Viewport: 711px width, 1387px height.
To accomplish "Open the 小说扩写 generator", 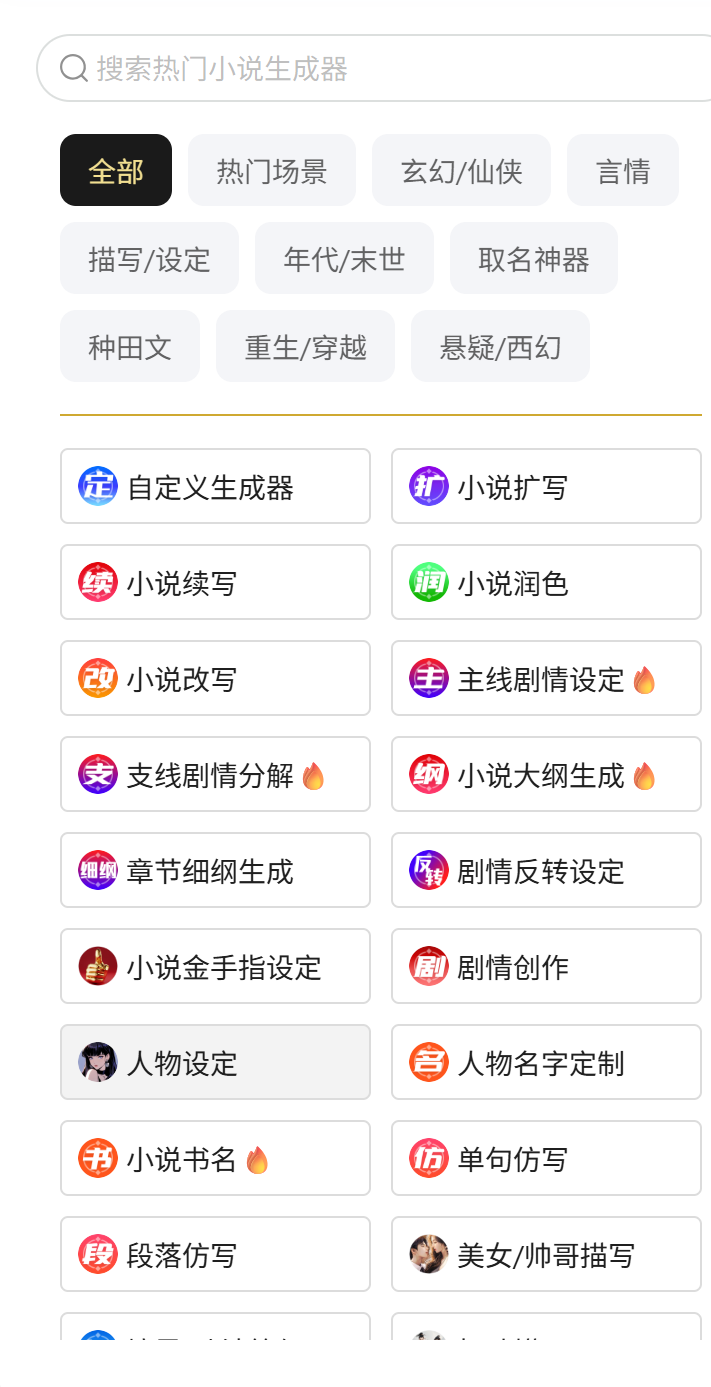I will tap(546, 486).
